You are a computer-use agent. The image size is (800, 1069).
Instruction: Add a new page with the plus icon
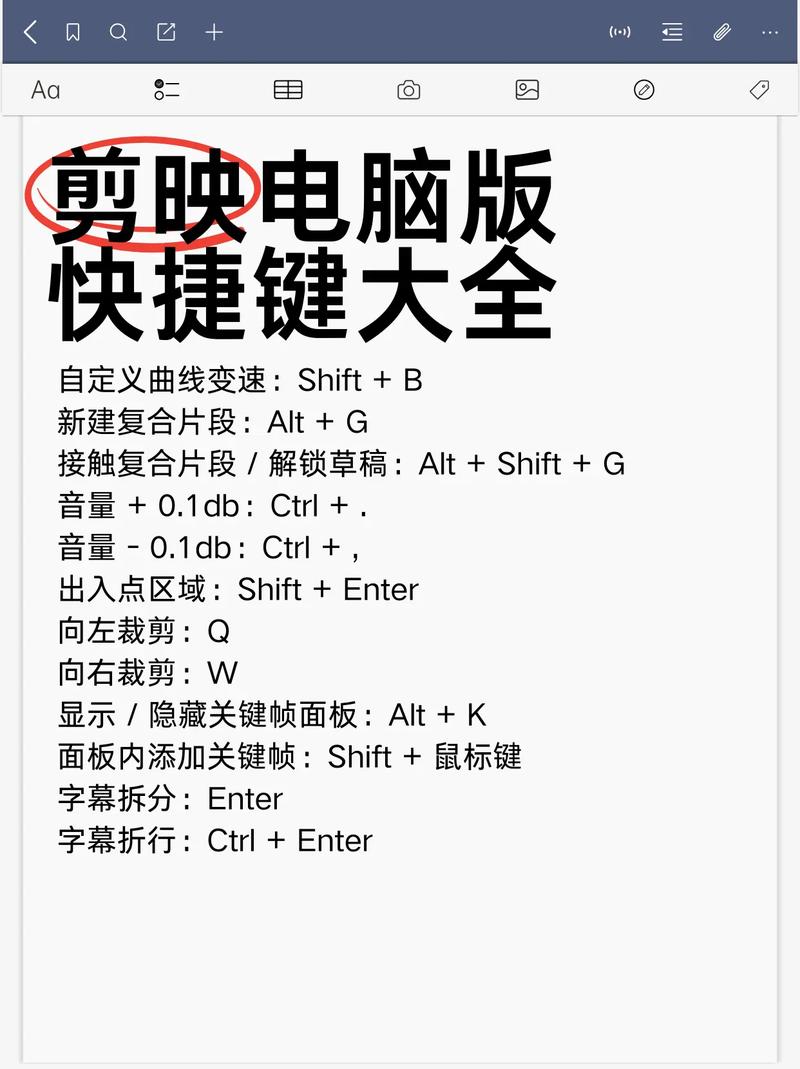(x=214, y=32)
